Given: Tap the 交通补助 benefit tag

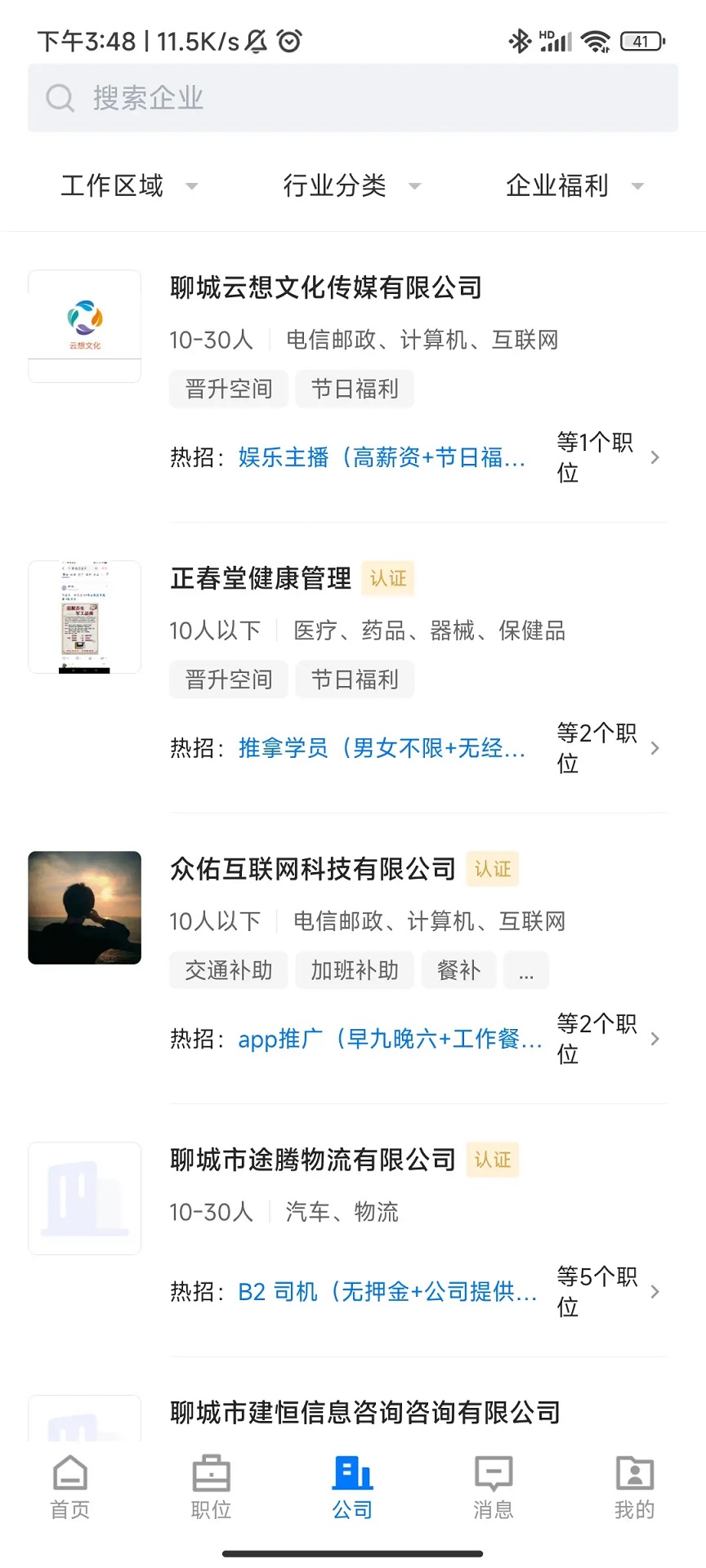Looking at the screenshot, I should tap(228, 970).
